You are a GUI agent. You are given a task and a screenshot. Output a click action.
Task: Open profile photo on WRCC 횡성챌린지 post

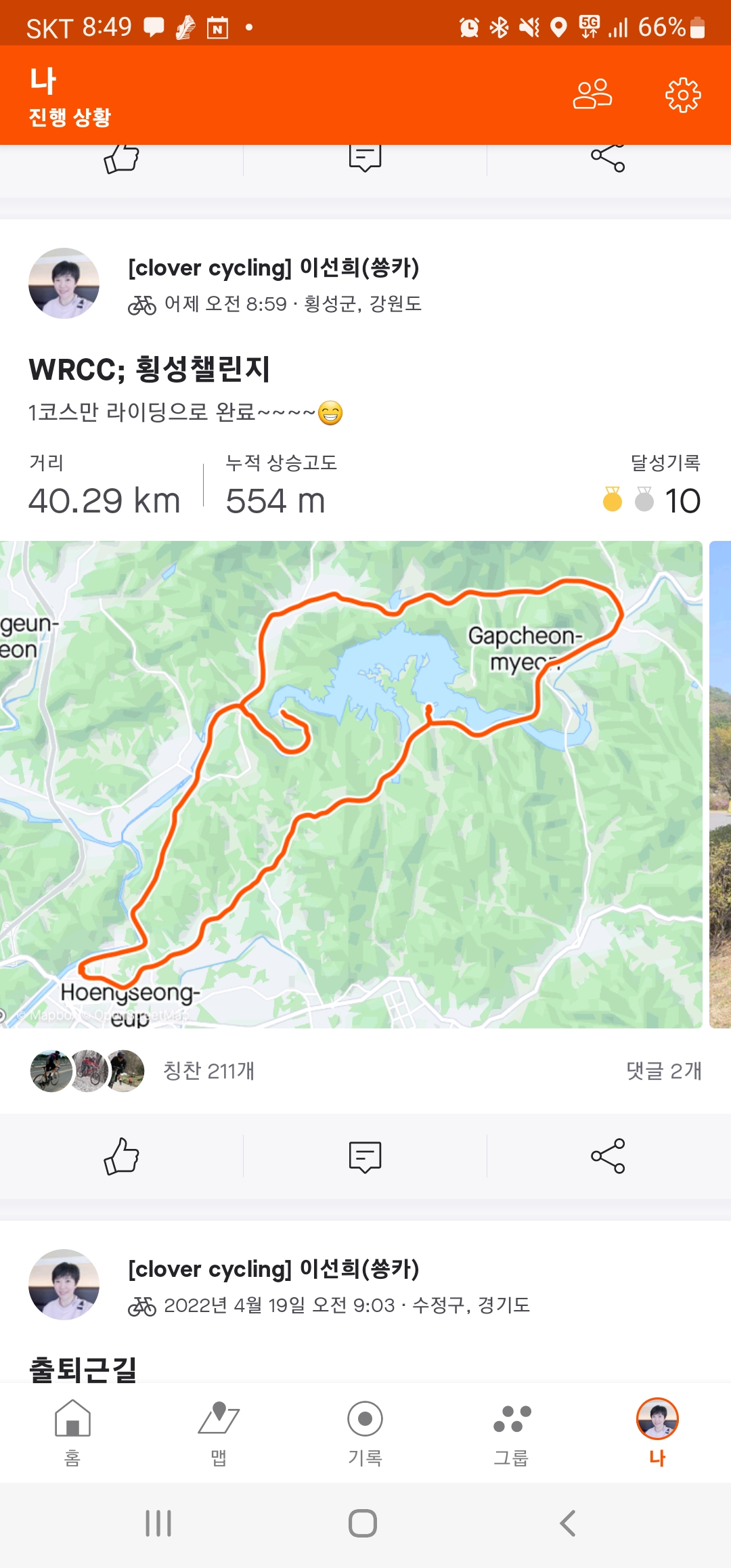[64, 283]
